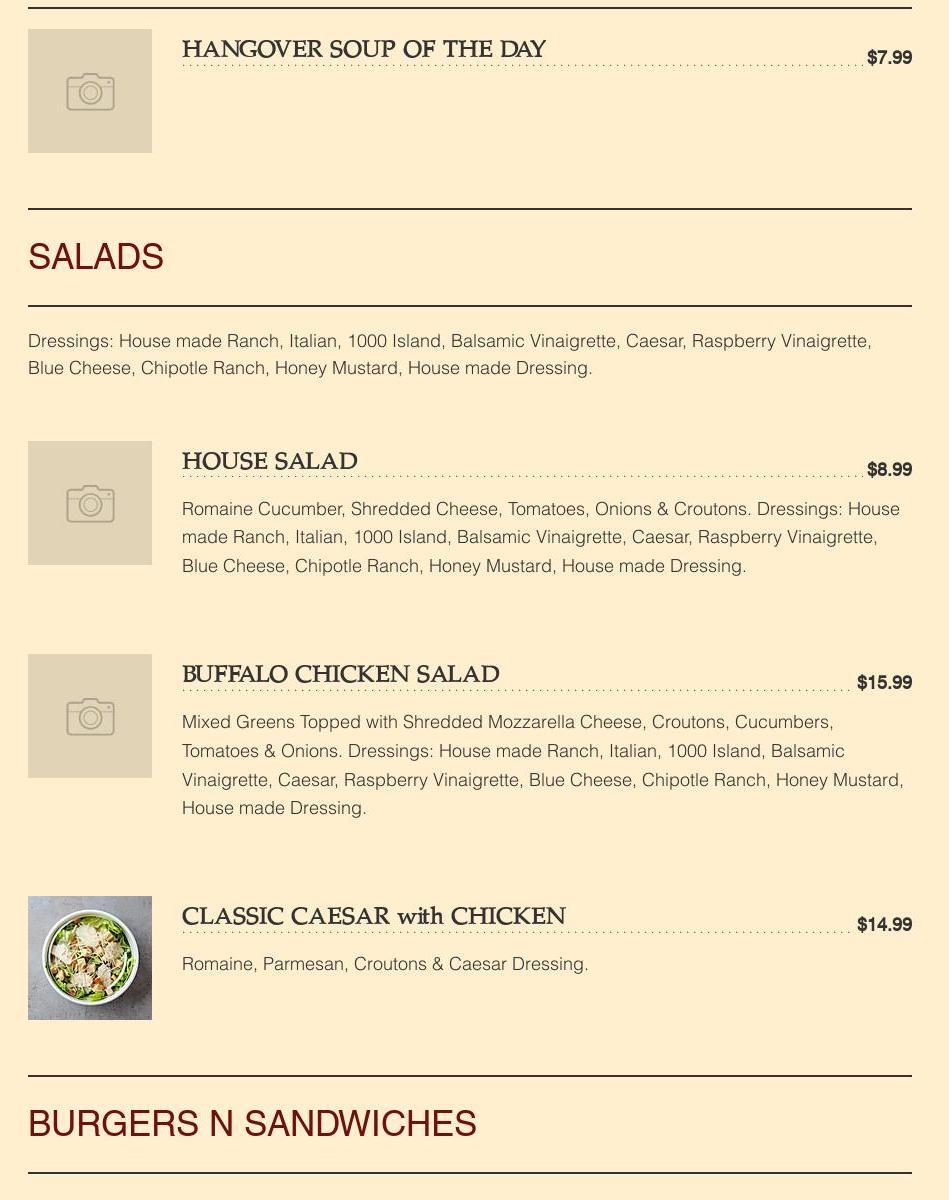Open the Buffalo Chicken Salad item

(340, 674)
